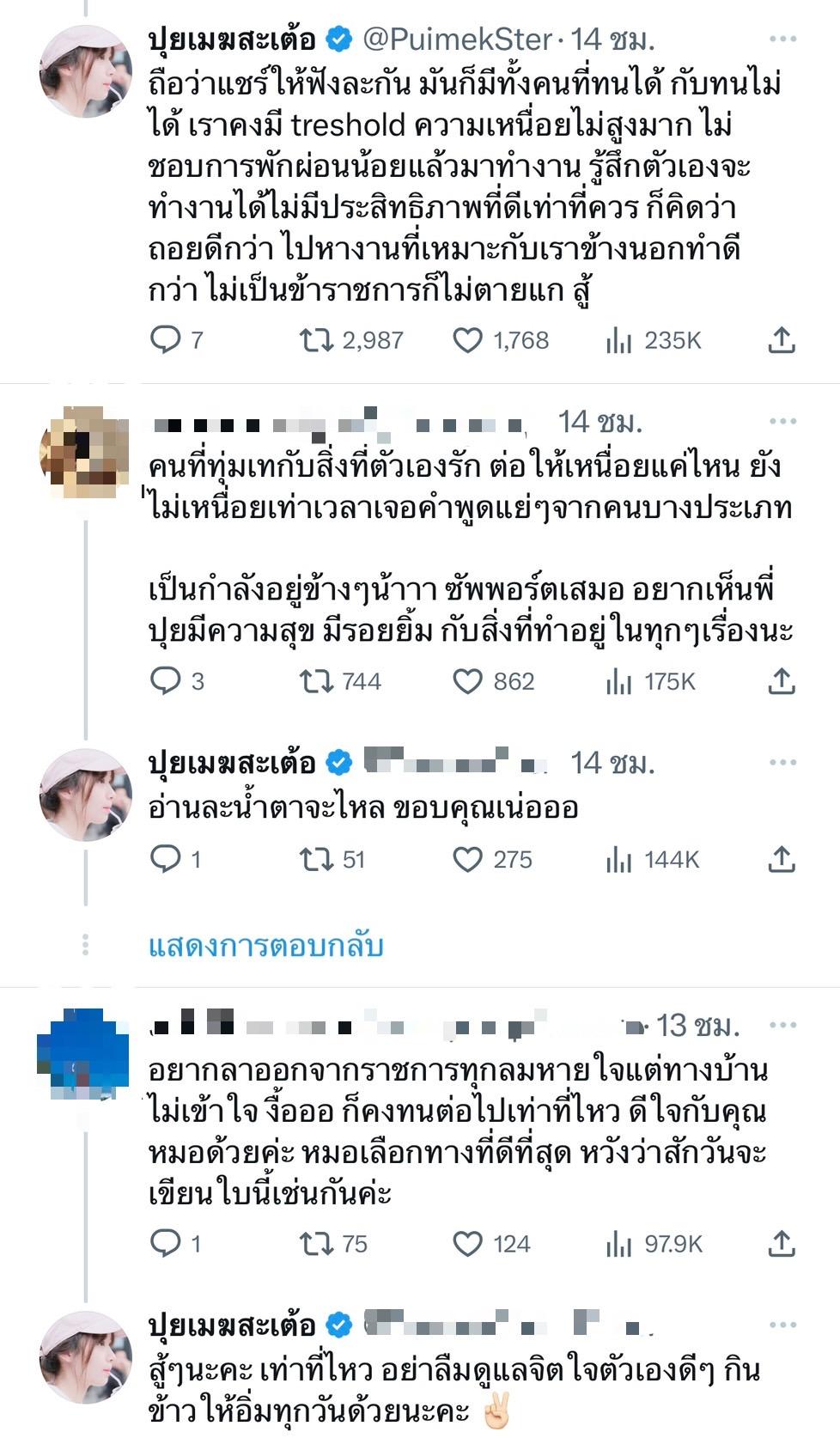Retweet the reply with 51 retweets
Viewport: 840px width, 1438px height.
pyautogui.click(x=314, y=859)
